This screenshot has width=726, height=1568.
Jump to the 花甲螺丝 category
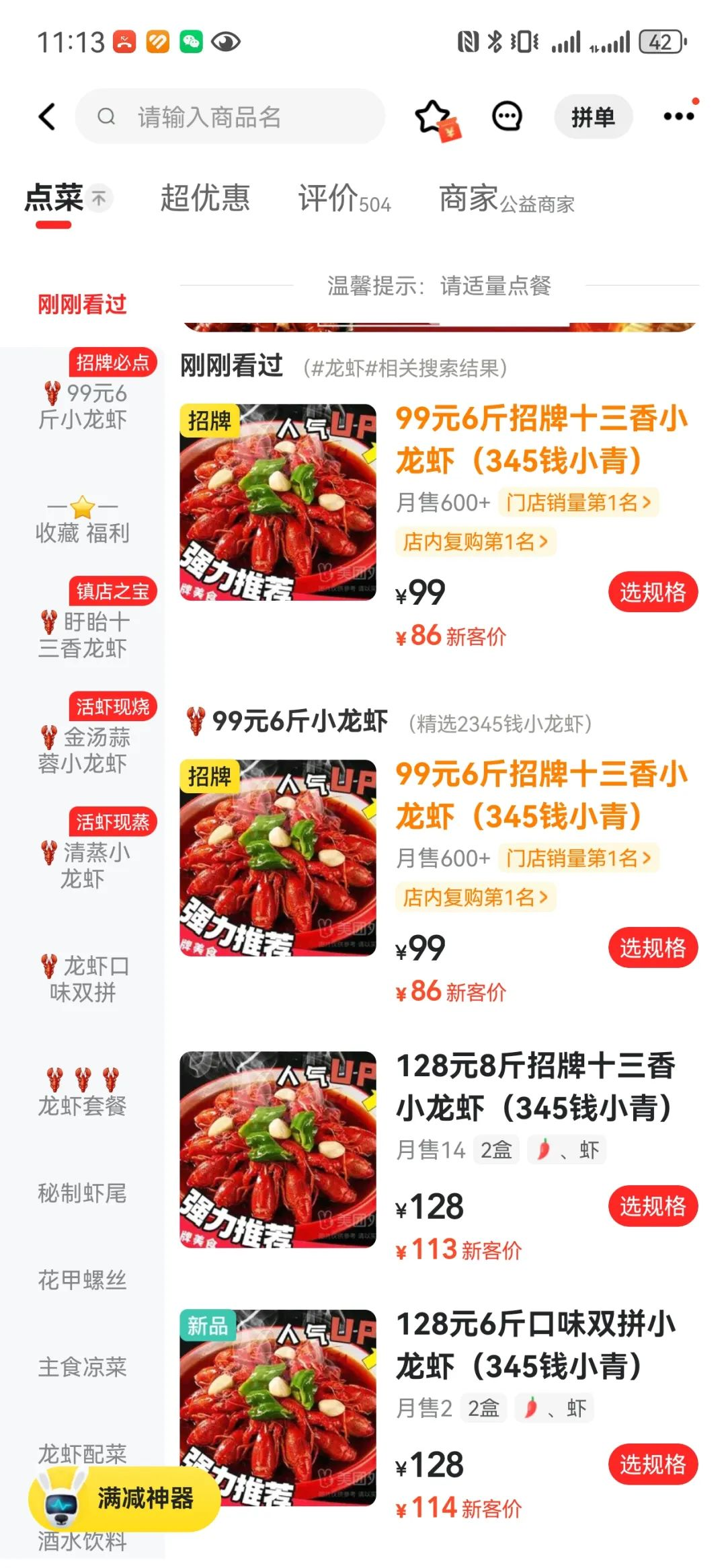click(83, 1280)
